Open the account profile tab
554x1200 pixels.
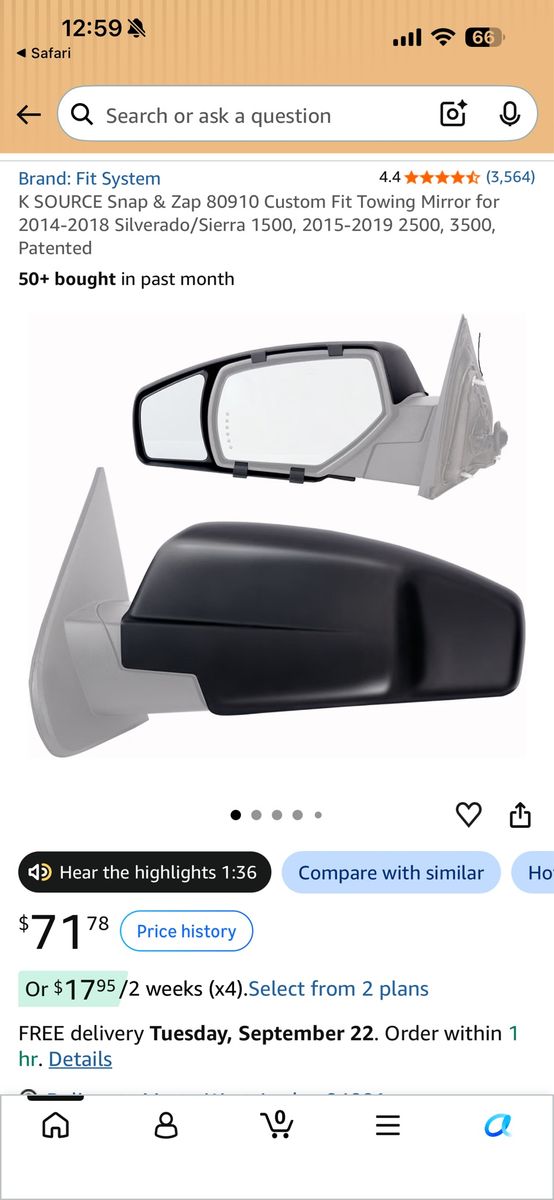click(x=166, y=1125)
